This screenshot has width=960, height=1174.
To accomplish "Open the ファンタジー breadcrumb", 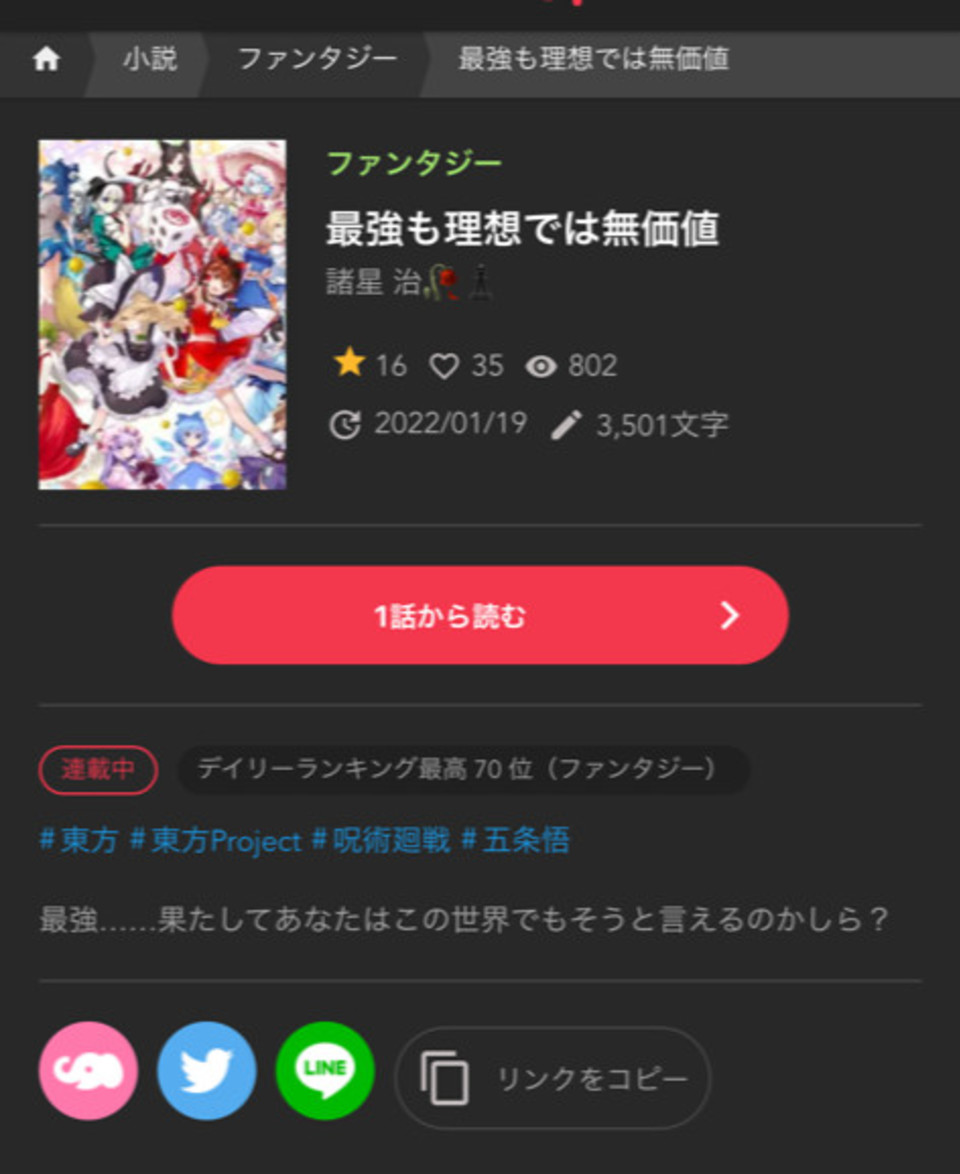I will (x=317, y=59).
